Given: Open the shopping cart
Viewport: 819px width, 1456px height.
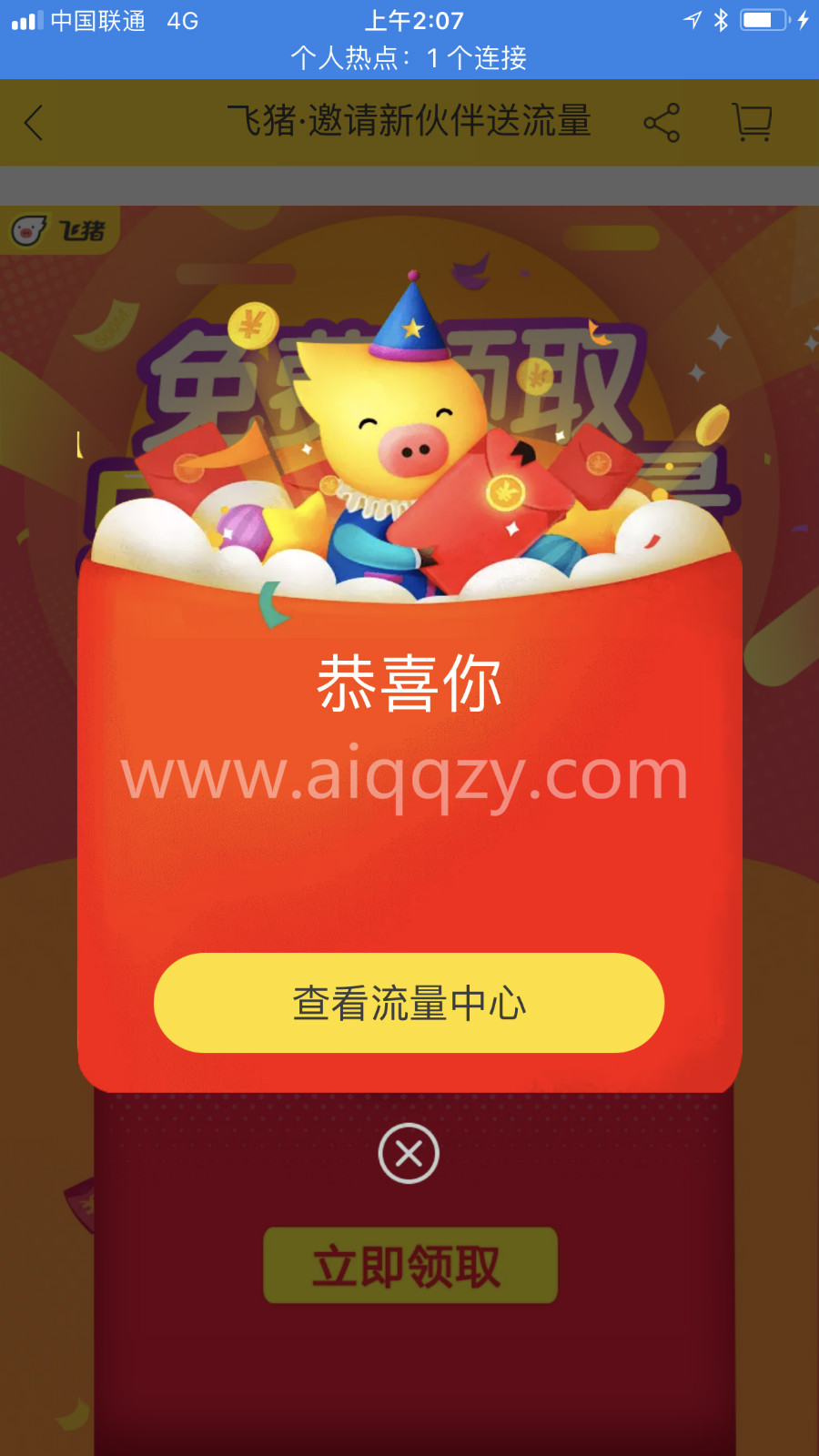Looking at the screenshot, I should (752, 122).
